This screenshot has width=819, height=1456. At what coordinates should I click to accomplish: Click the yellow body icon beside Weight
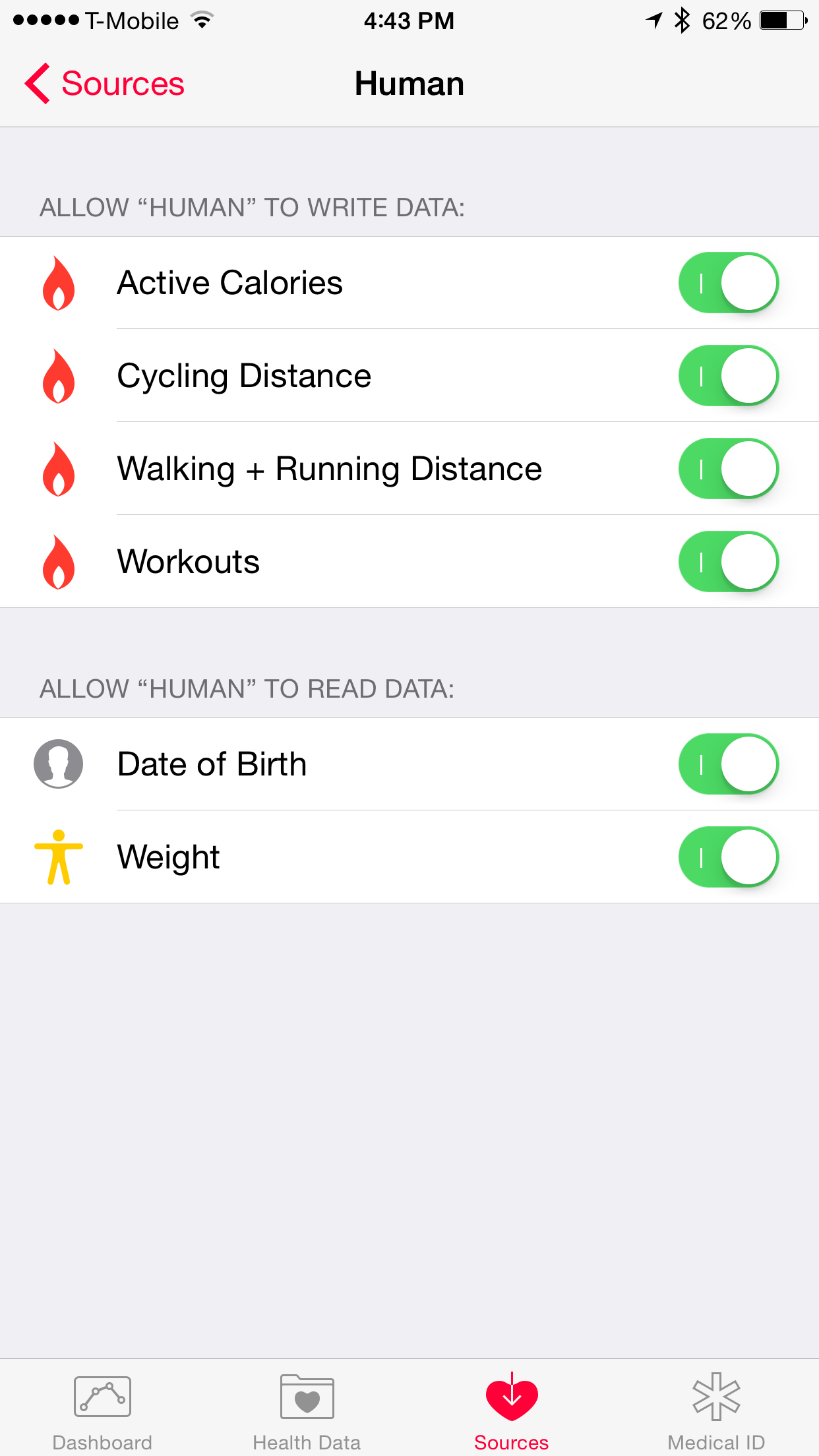(59, 857)
